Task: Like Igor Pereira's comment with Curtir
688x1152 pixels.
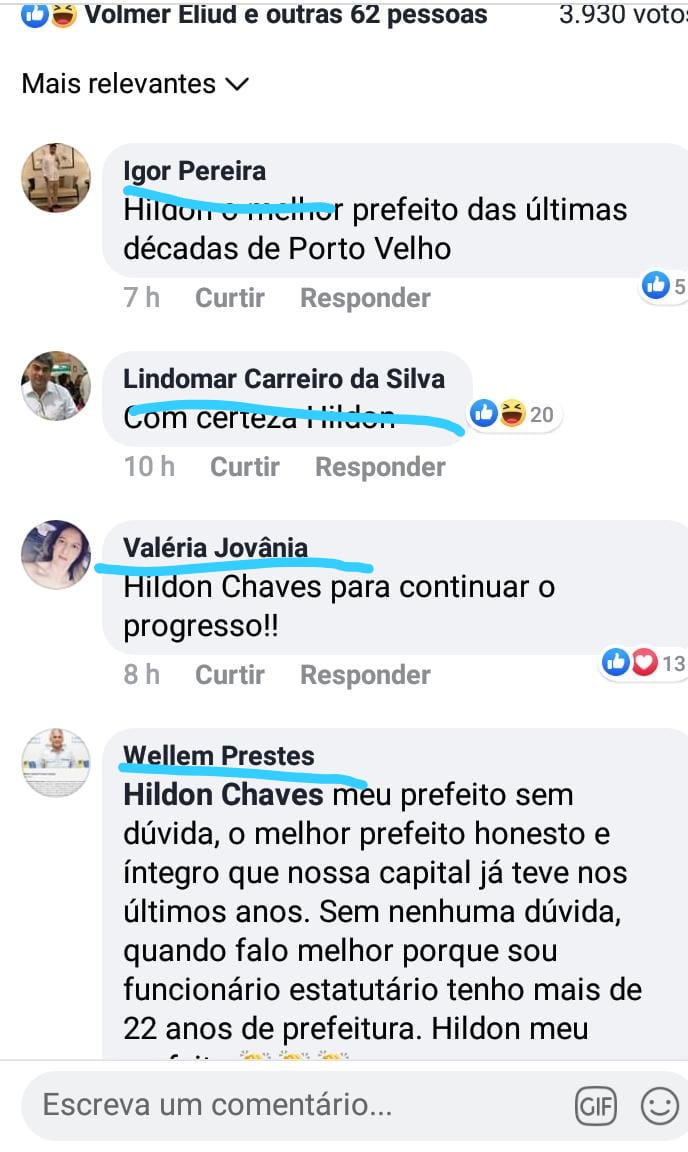Action: pos(229,298)
